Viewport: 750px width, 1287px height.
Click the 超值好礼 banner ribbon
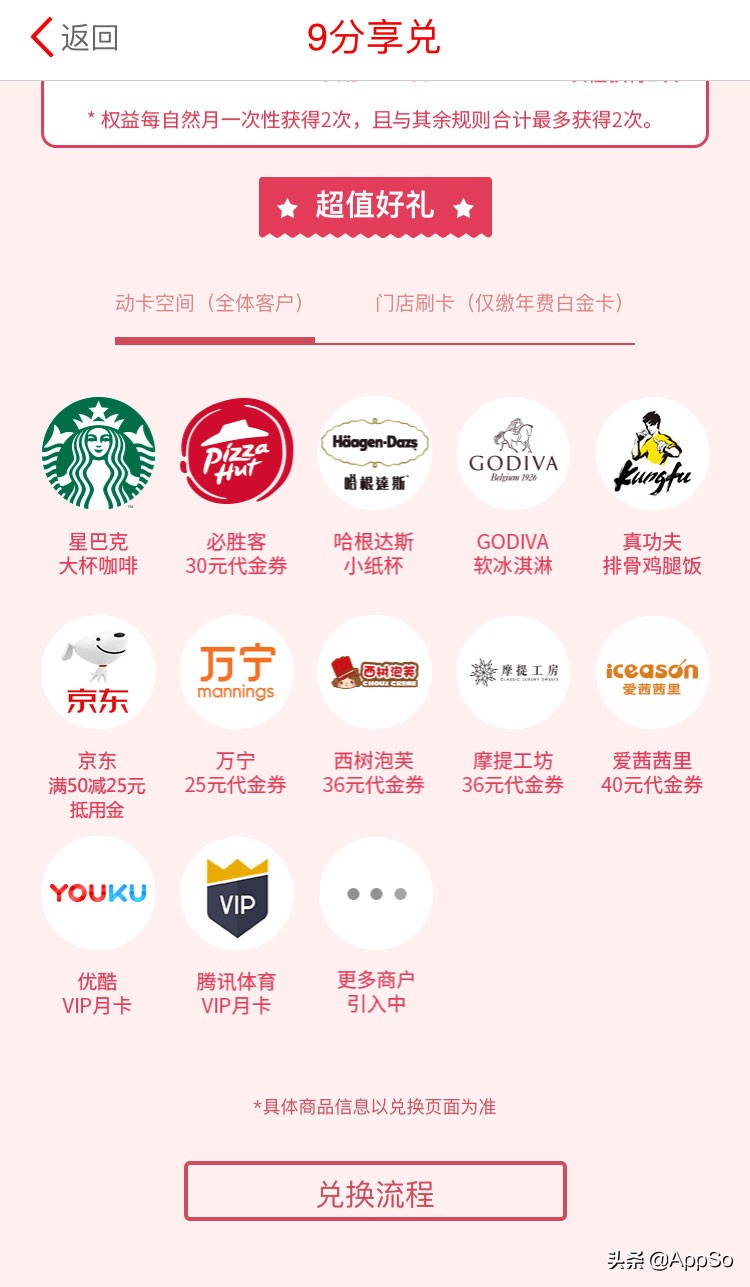[375, 207]
